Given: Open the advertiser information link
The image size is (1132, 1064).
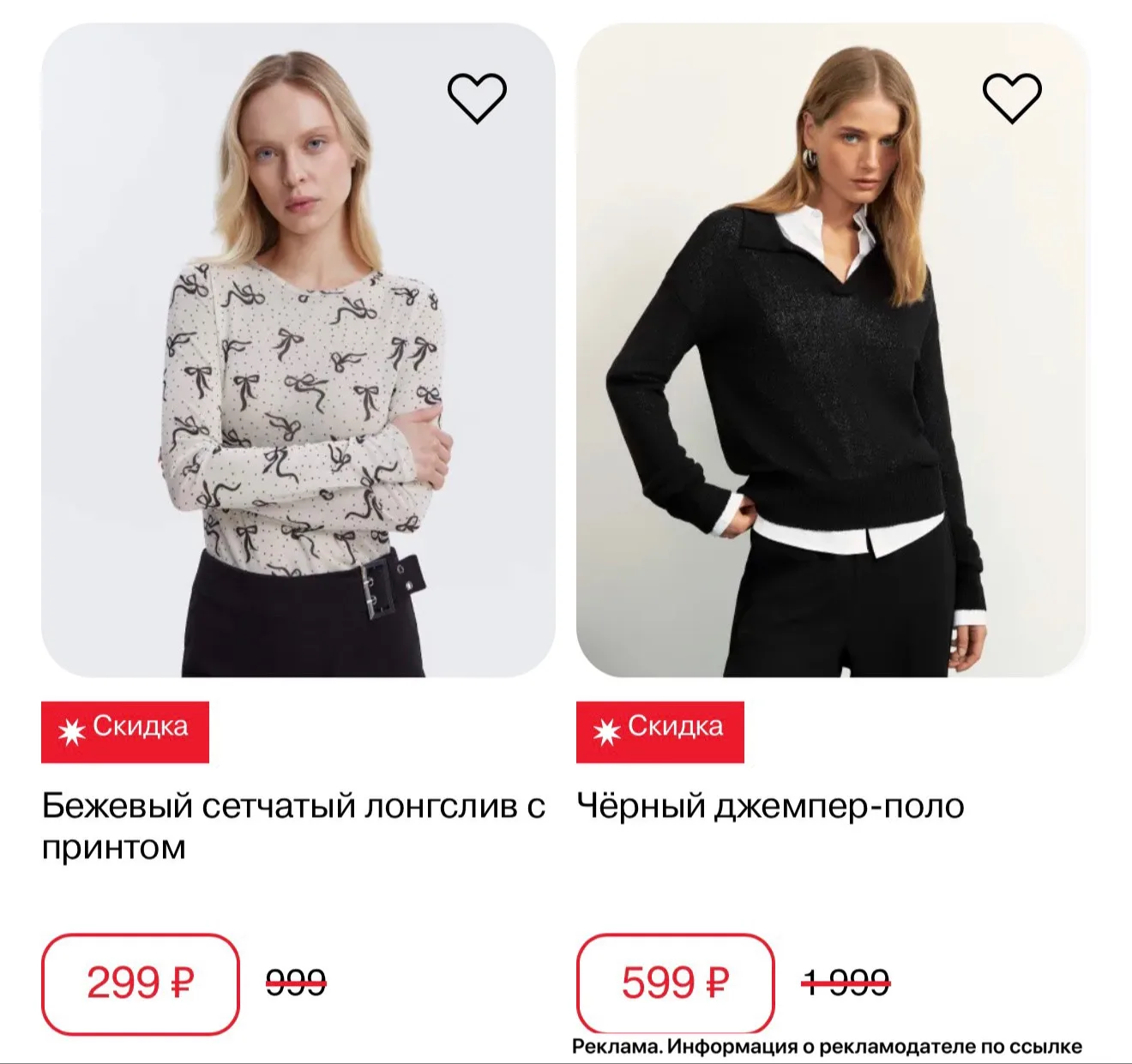Looking at the screenshot, I should (827, 1047).
